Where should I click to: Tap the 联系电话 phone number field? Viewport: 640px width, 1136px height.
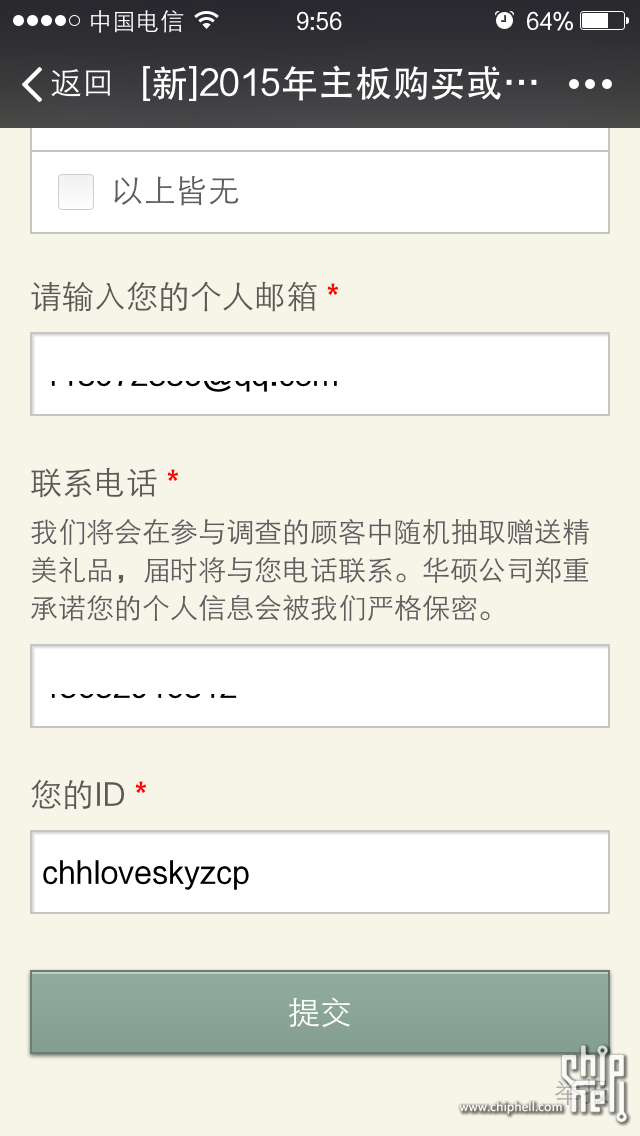click(320, 686)
